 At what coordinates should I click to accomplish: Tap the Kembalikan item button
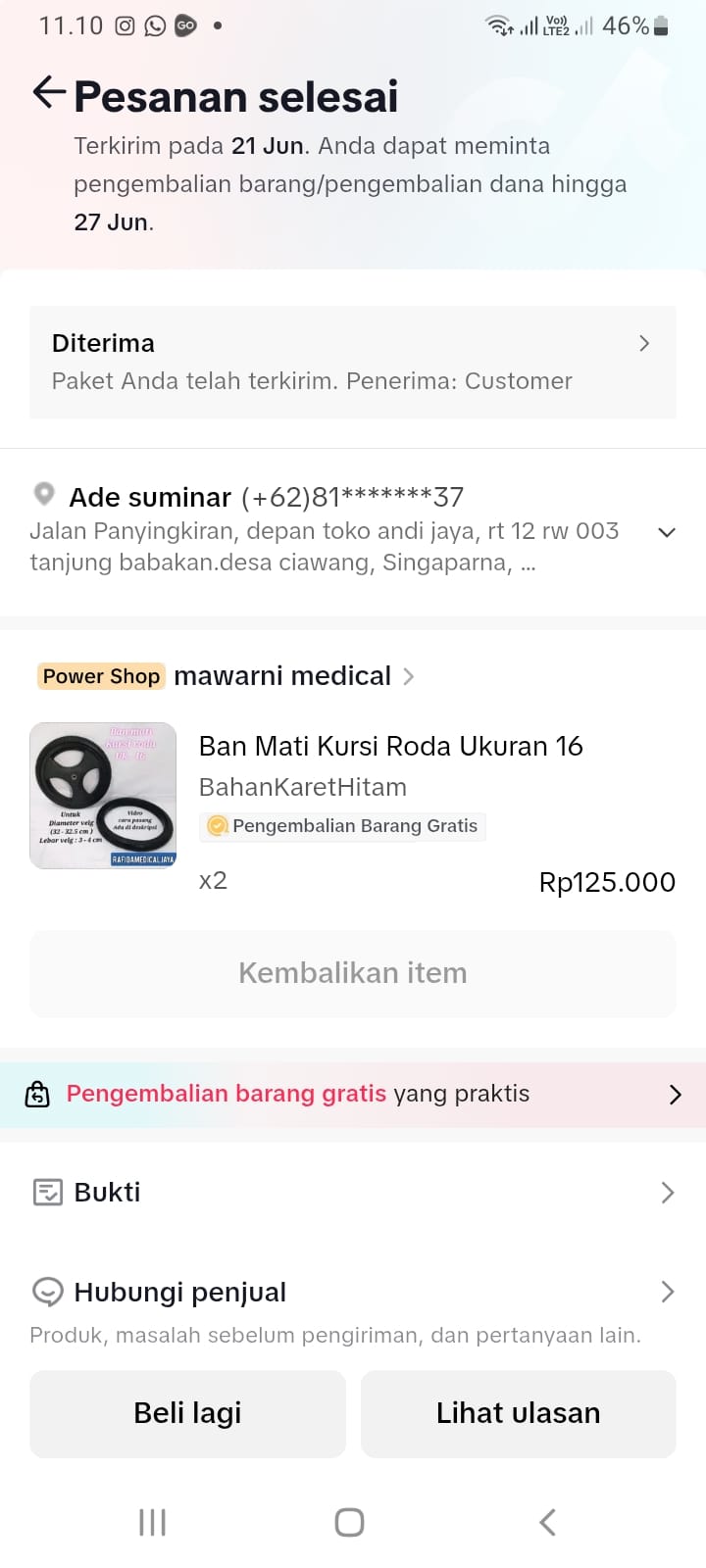(353, 973)
